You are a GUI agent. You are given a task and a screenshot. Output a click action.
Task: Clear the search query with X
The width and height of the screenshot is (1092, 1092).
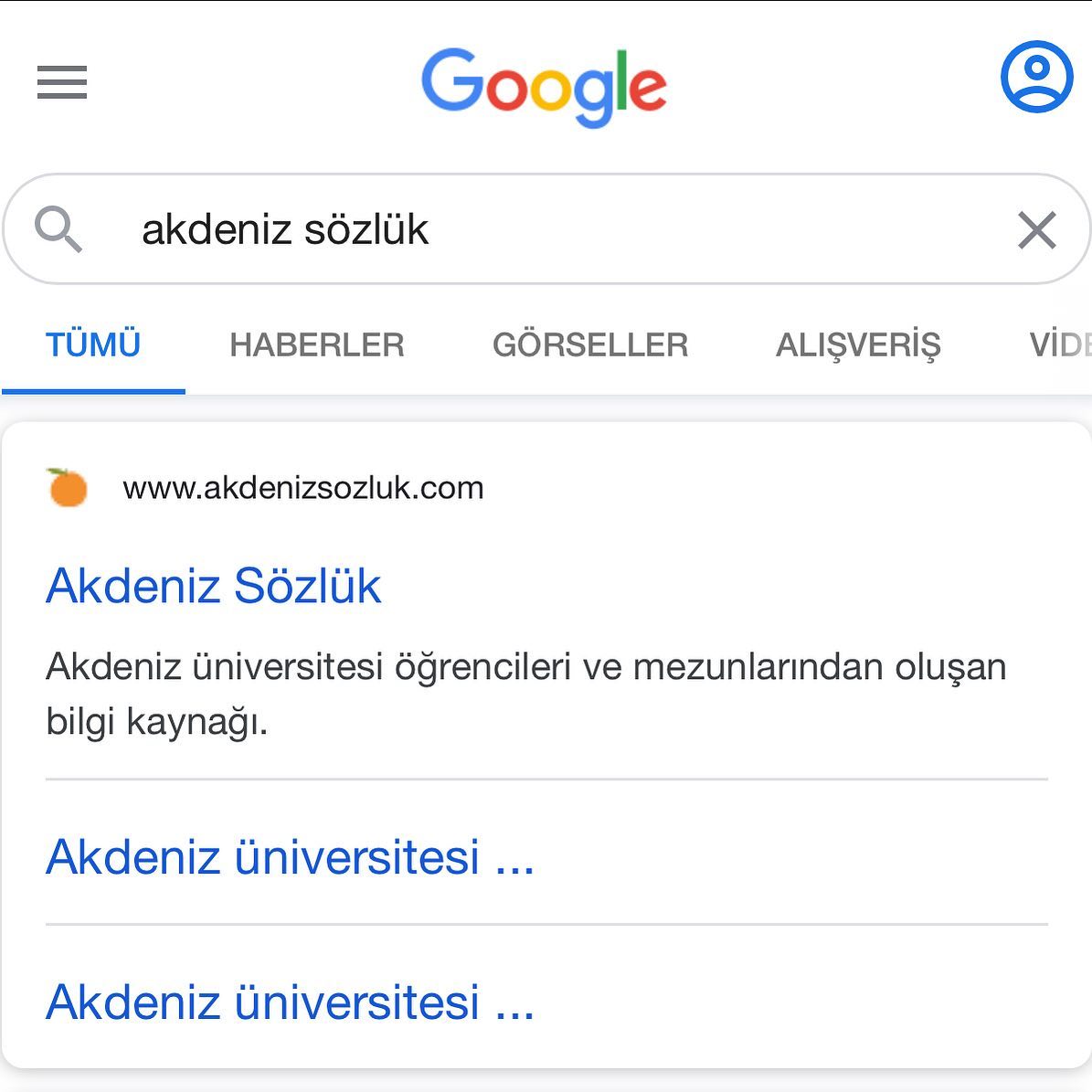point(1036,229)
